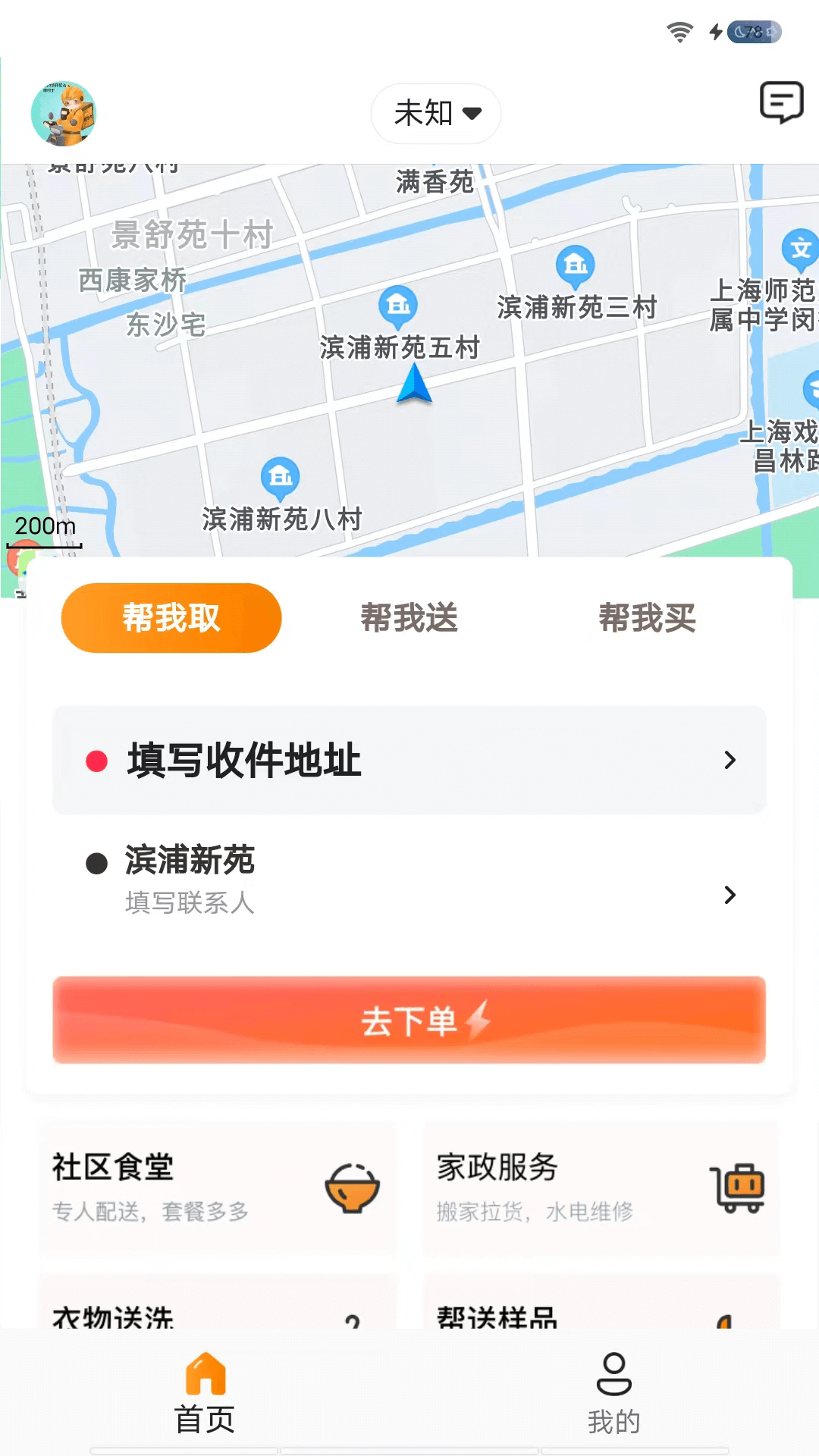Switch to the 帮我送 tab
The height and width of the screenshot is (1456, 819).
tap(409, 617)
